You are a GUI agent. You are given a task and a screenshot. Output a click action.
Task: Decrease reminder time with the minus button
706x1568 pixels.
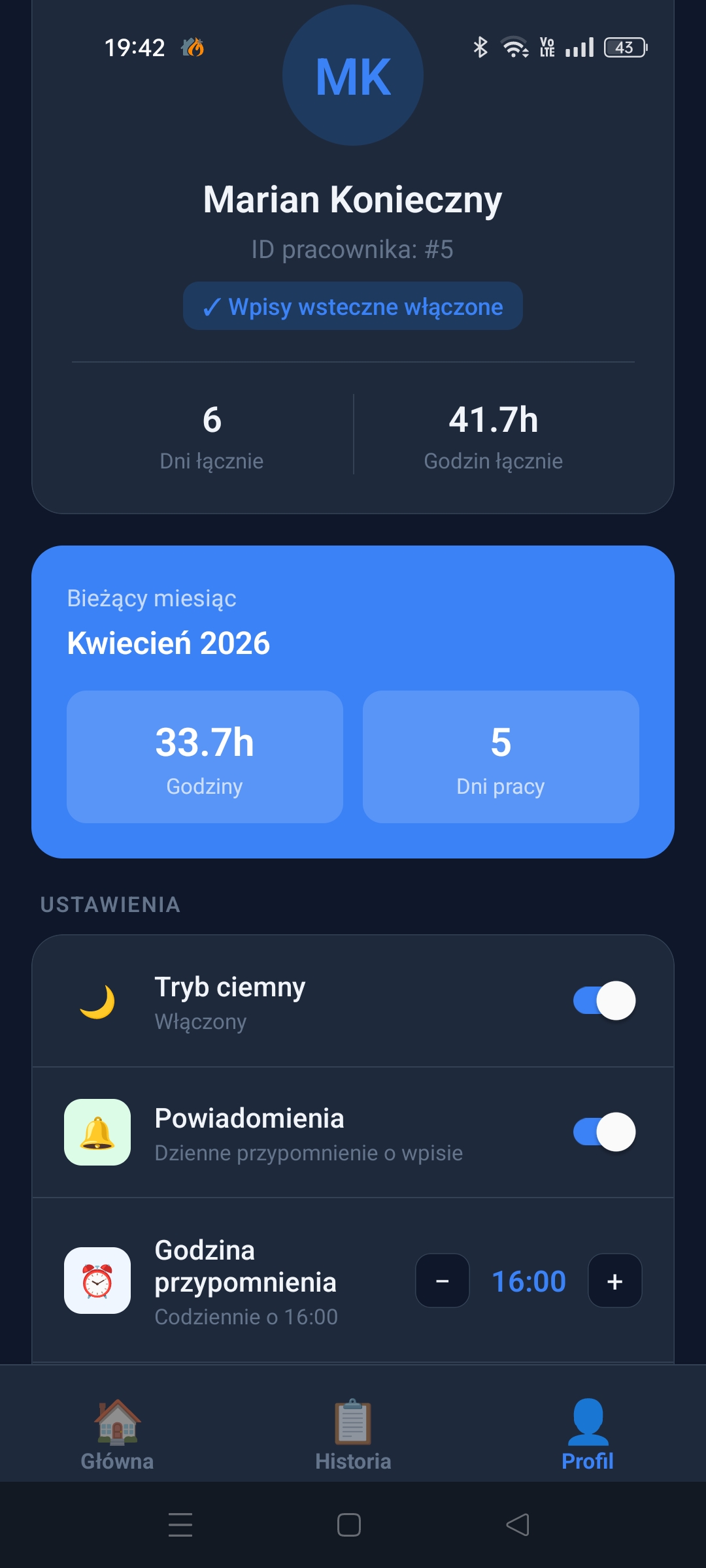[442, 1281]
